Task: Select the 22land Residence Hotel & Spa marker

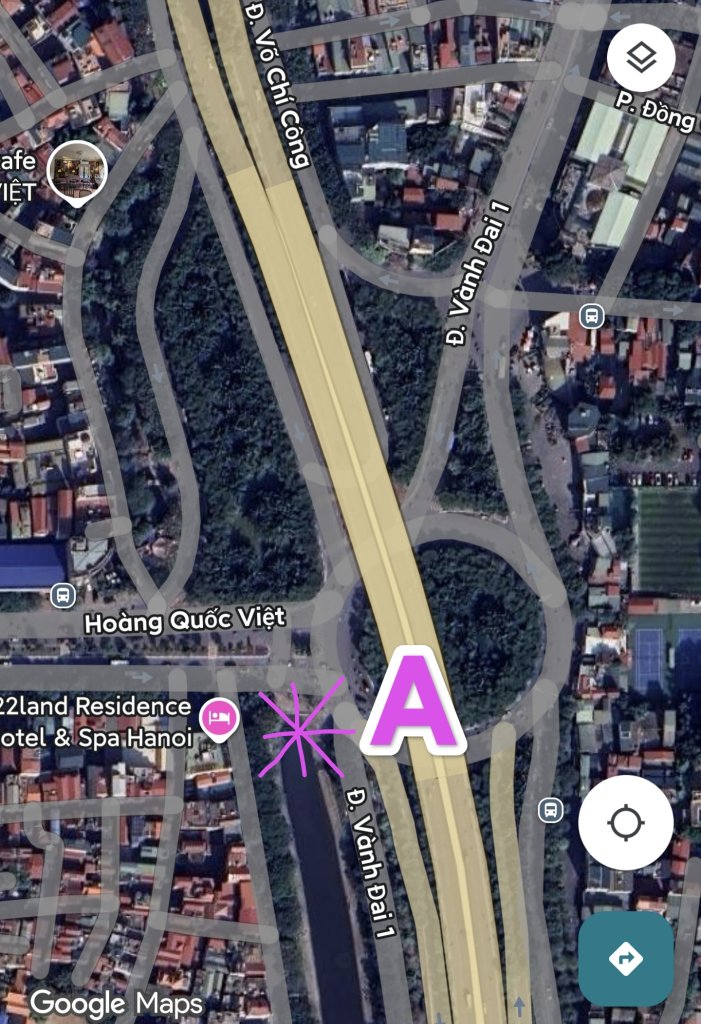Action: (x=219, y=717)
